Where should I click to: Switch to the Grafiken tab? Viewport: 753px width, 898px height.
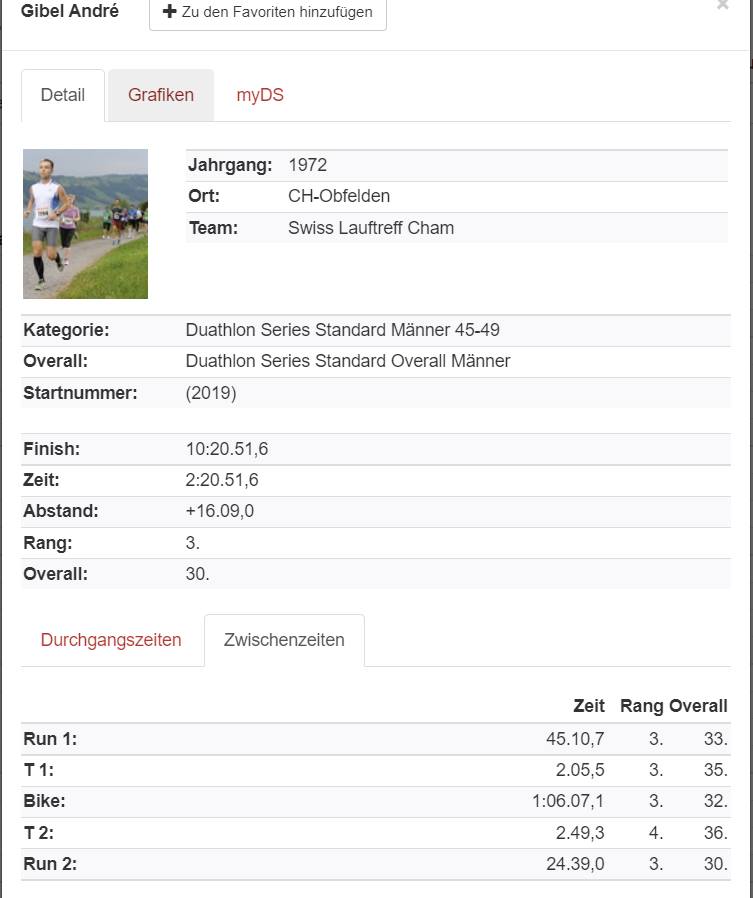coord(161,96)
